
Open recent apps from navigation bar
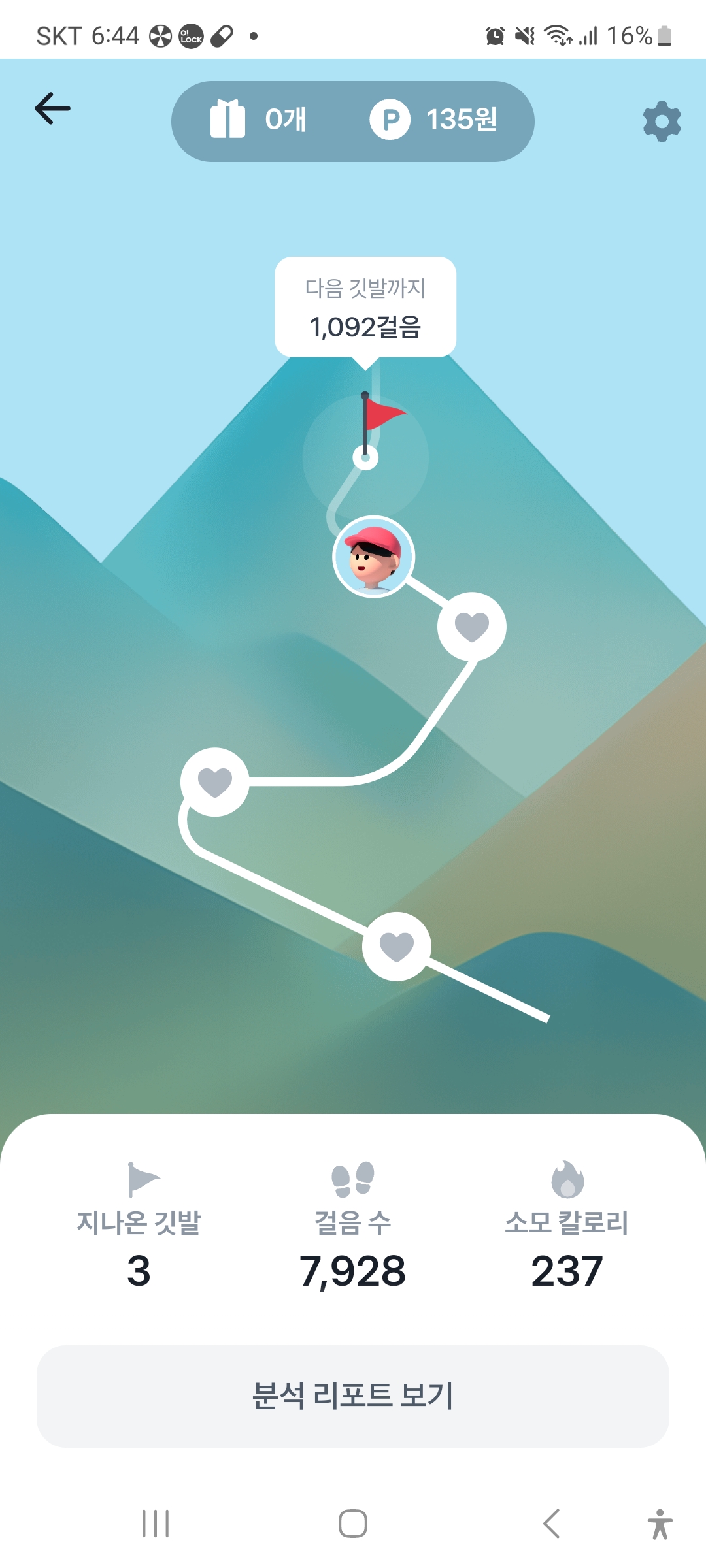pyautogui.click(x=156, y=1524)
